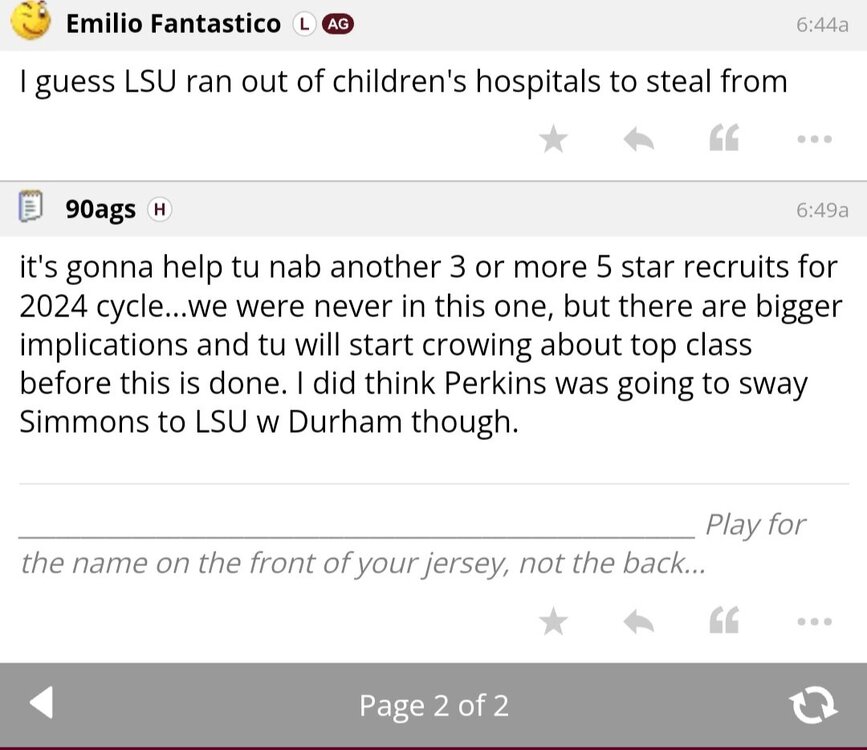Refresh the thread
Screen dimensions: 867x750
pyautogui.click(x=812, y=706)
